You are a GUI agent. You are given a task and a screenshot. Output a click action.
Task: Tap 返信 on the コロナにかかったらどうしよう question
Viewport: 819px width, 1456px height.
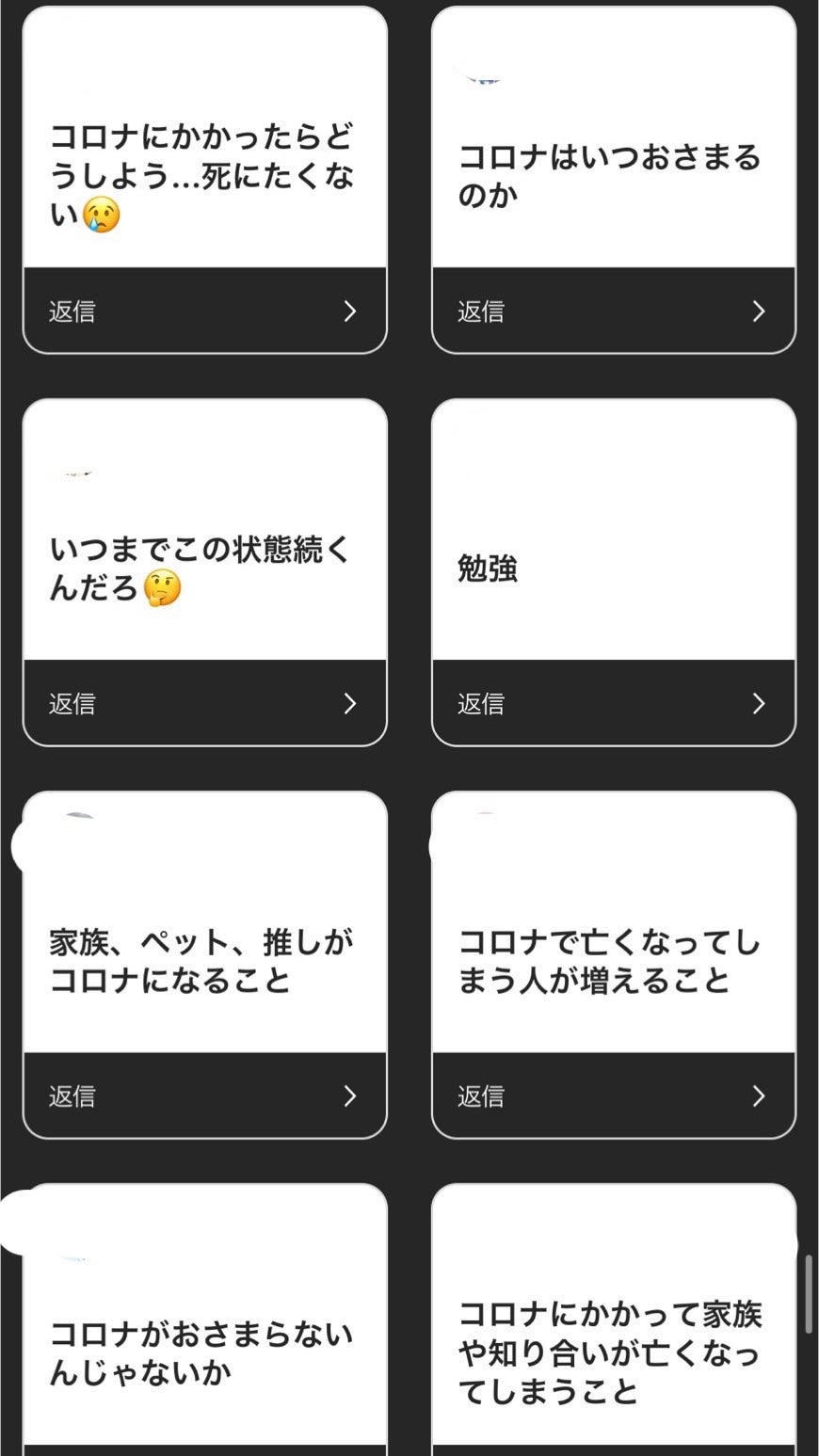tap(70, 311)
